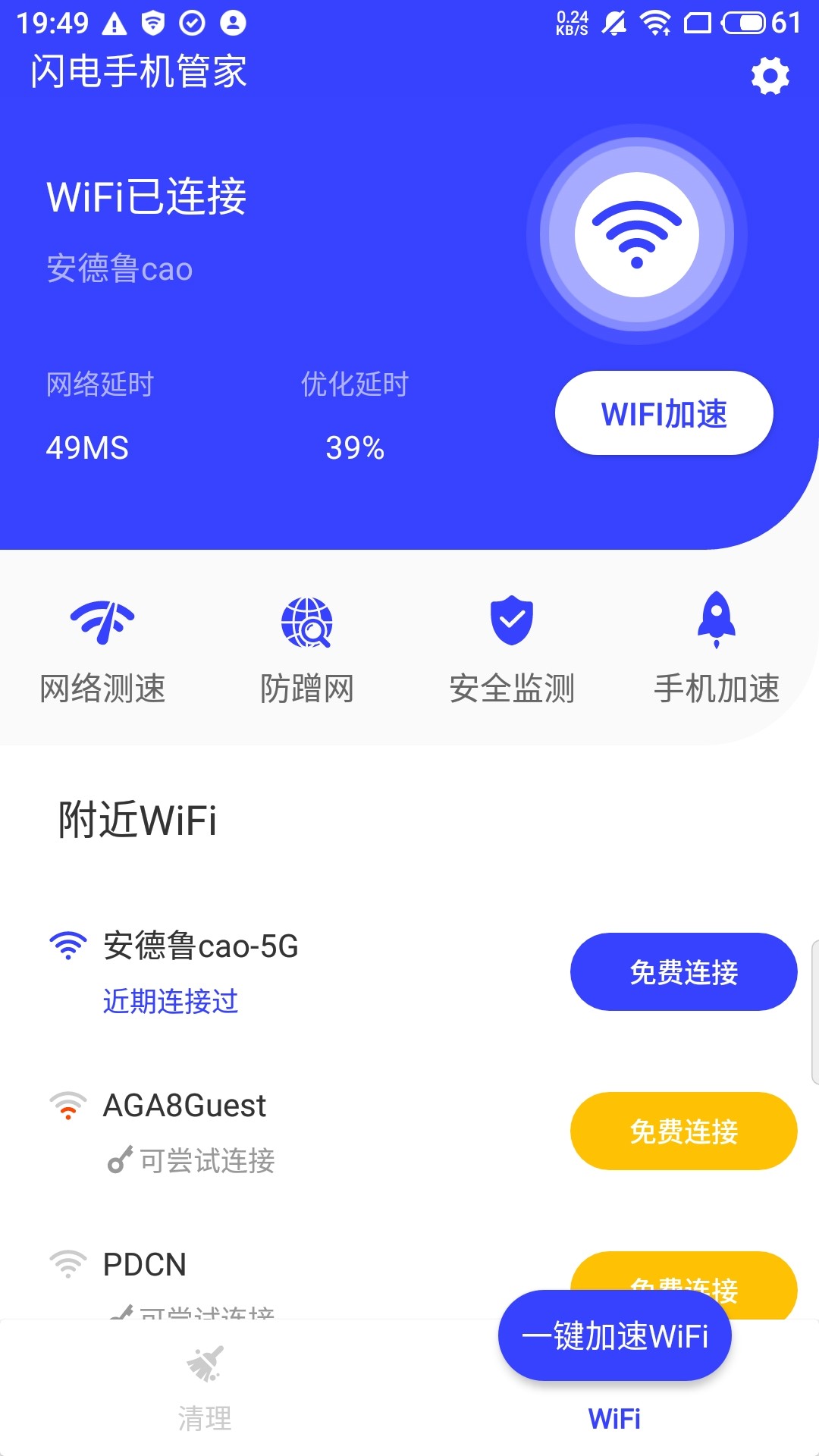Launch 手机加速 phone boost
This screenshot has width=819, height=1456.
717,650
